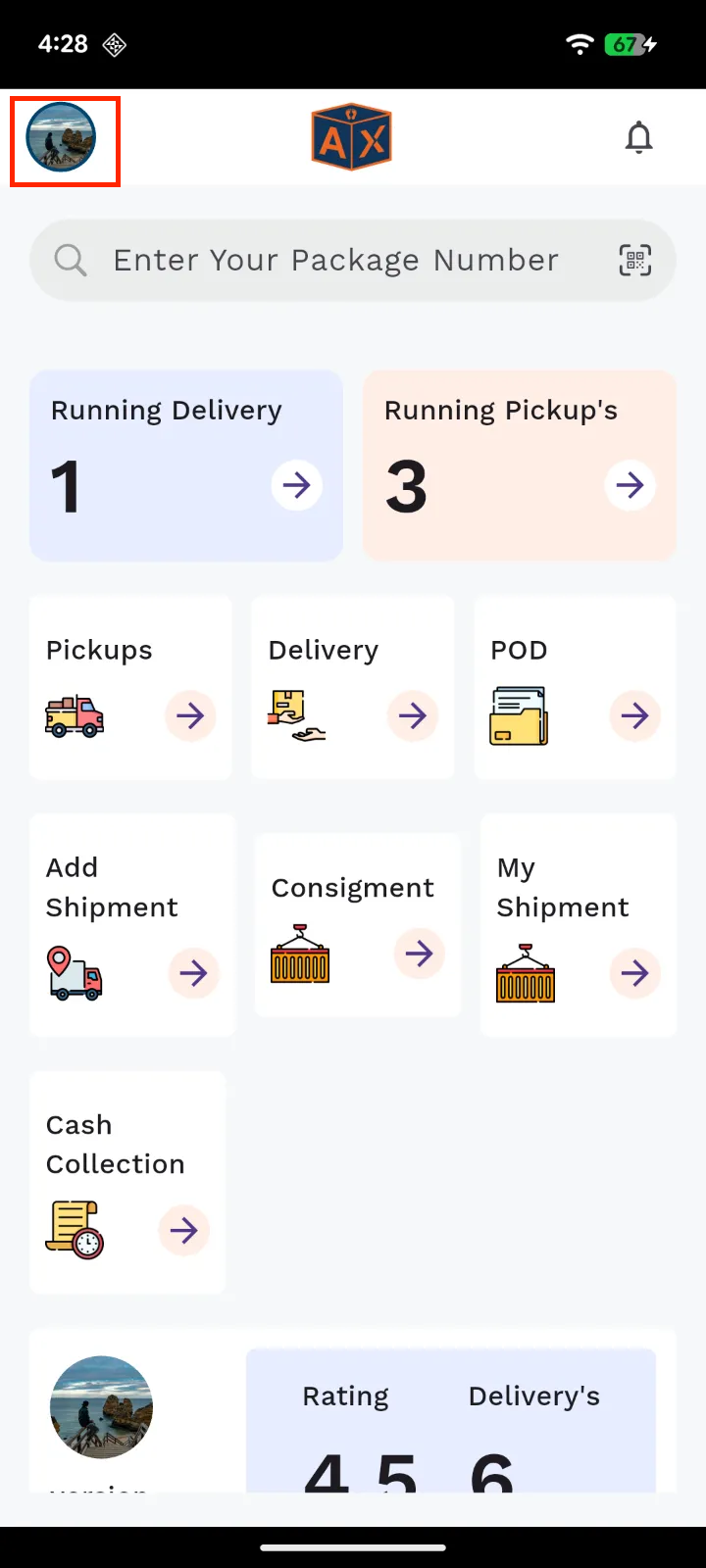Open the Running Delivery card
Image resolution: width=706 pixels, height=1568 pixels.
186,465
